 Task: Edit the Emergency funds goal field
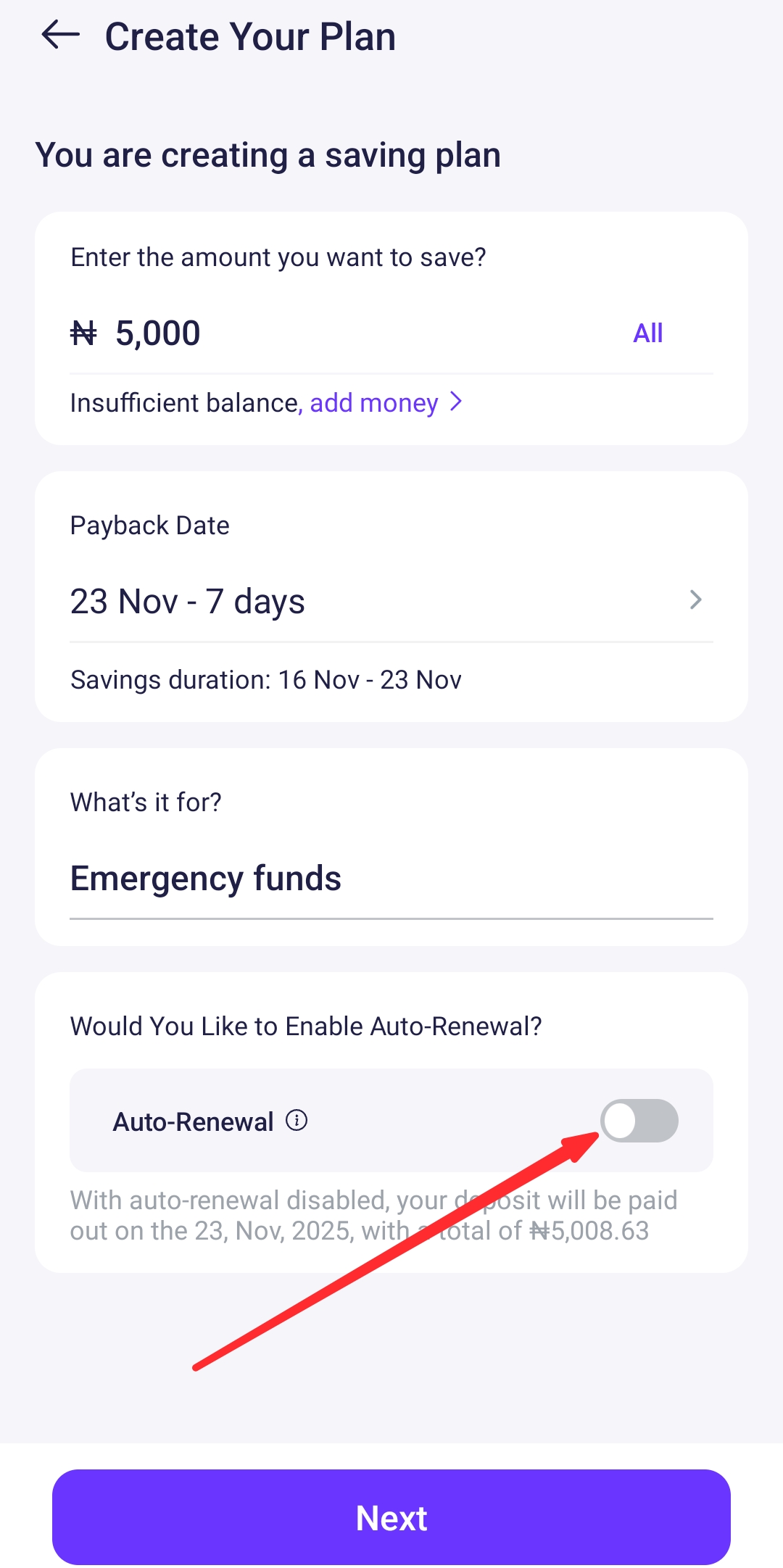pos(206,877)
